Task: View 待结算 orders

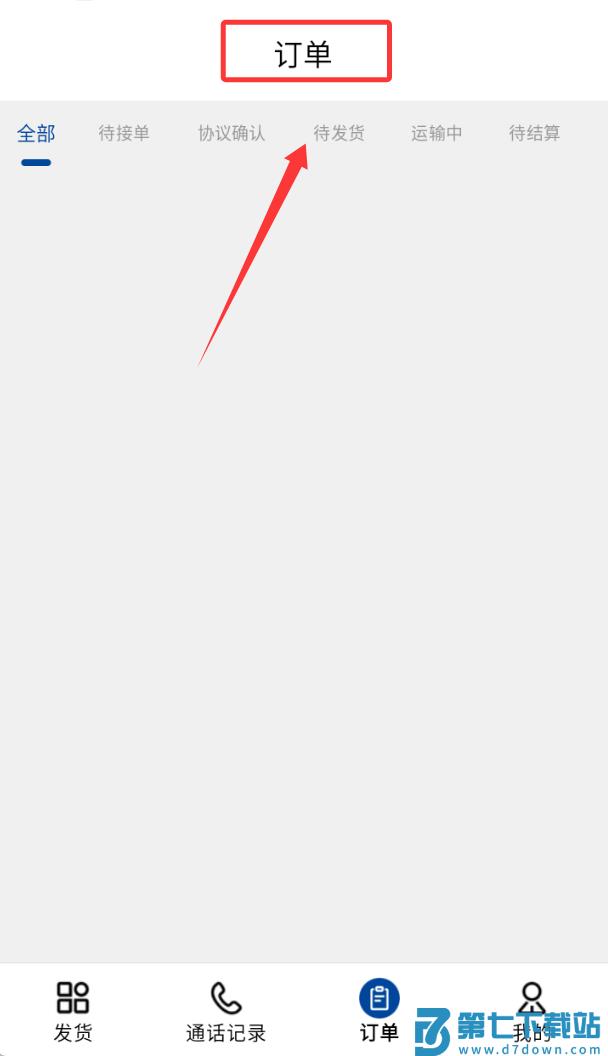Action: click(535, 133)
